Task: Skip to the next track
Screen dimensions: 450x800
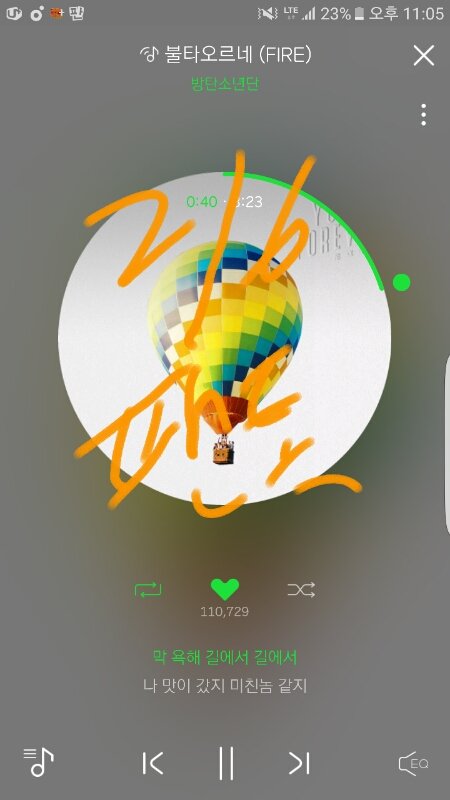Action: click(299, 763)
